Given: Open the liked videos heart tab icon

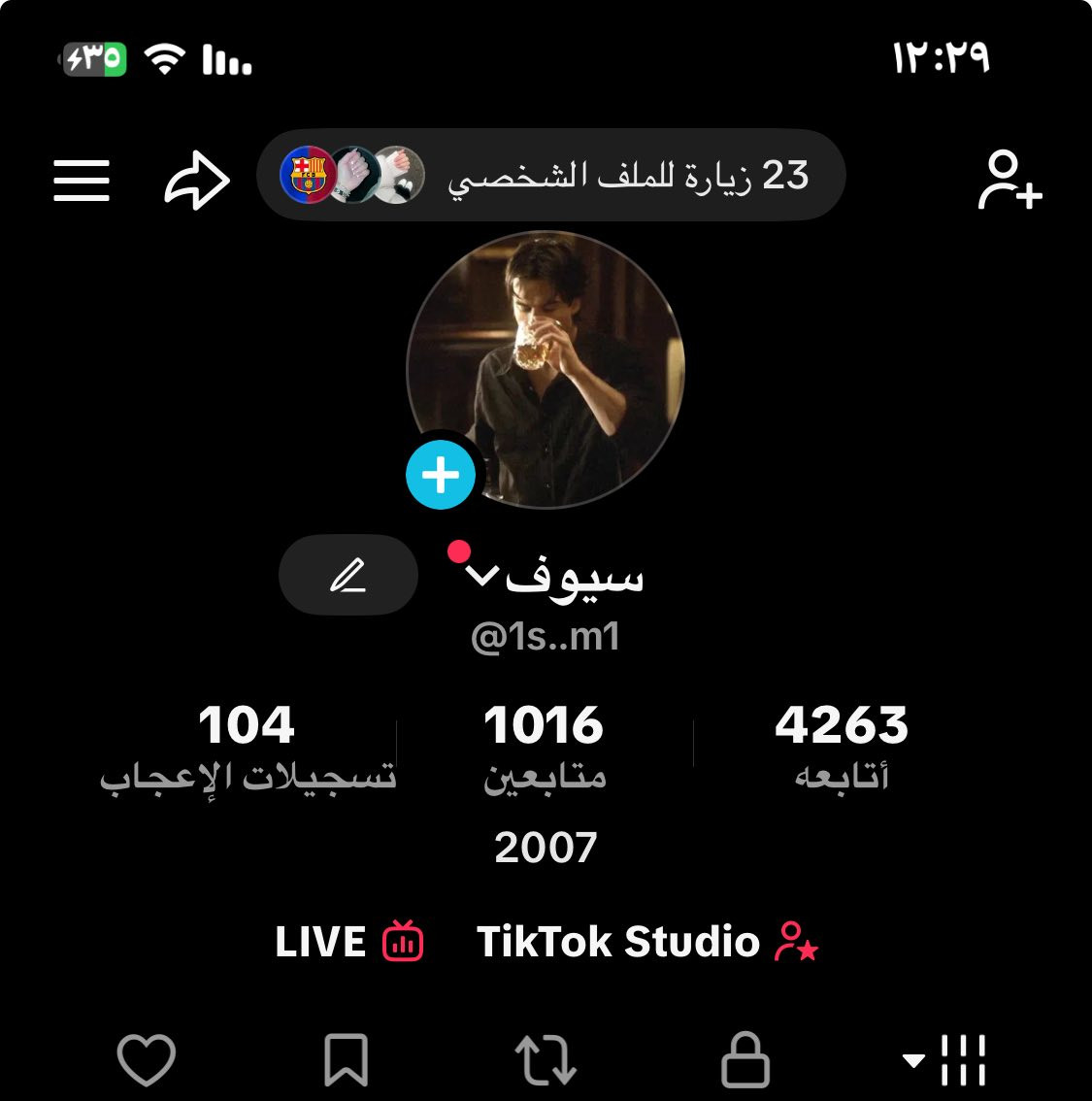Looking at the screenshot, I should 144,1057.
